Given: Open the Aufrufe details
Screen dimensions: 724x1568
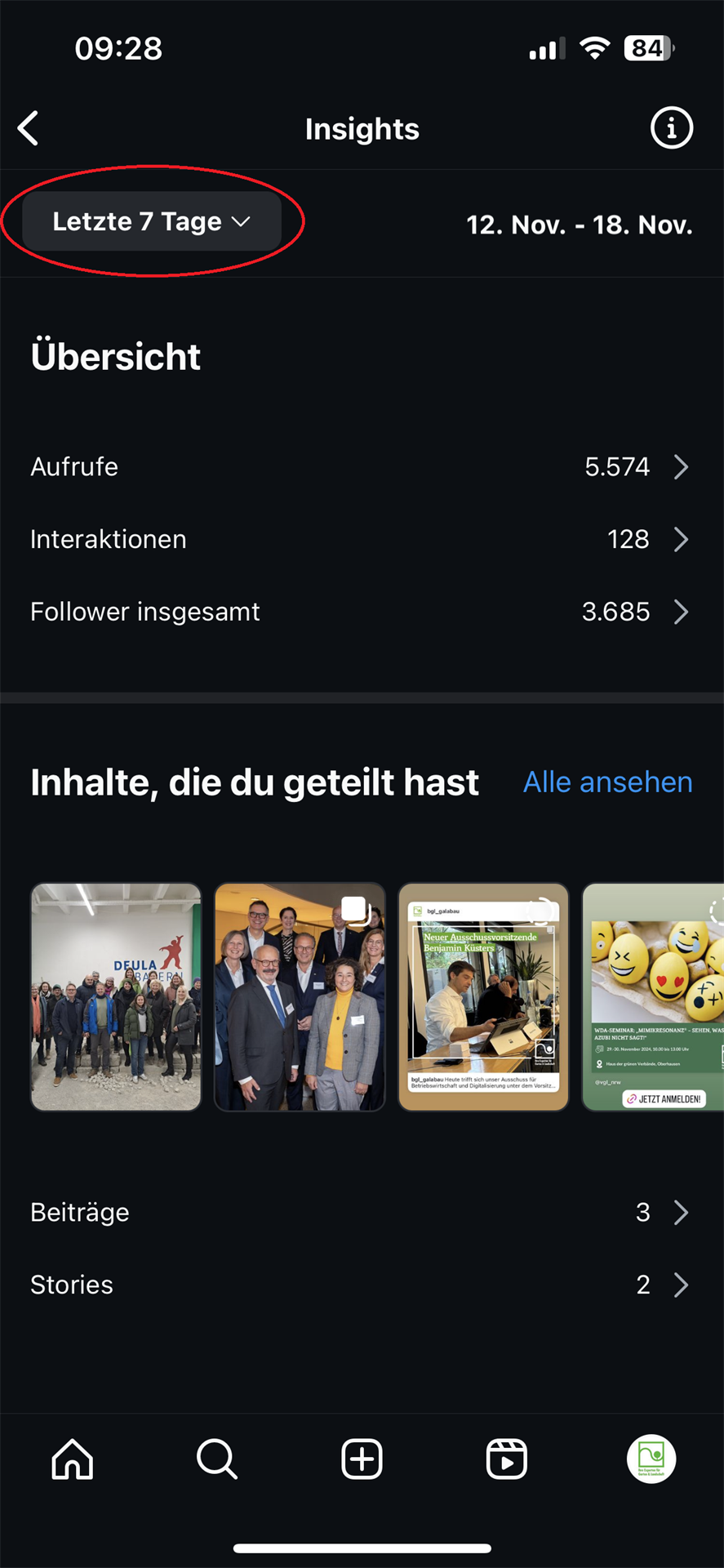Looking at the screenshot, I should 362,467.
